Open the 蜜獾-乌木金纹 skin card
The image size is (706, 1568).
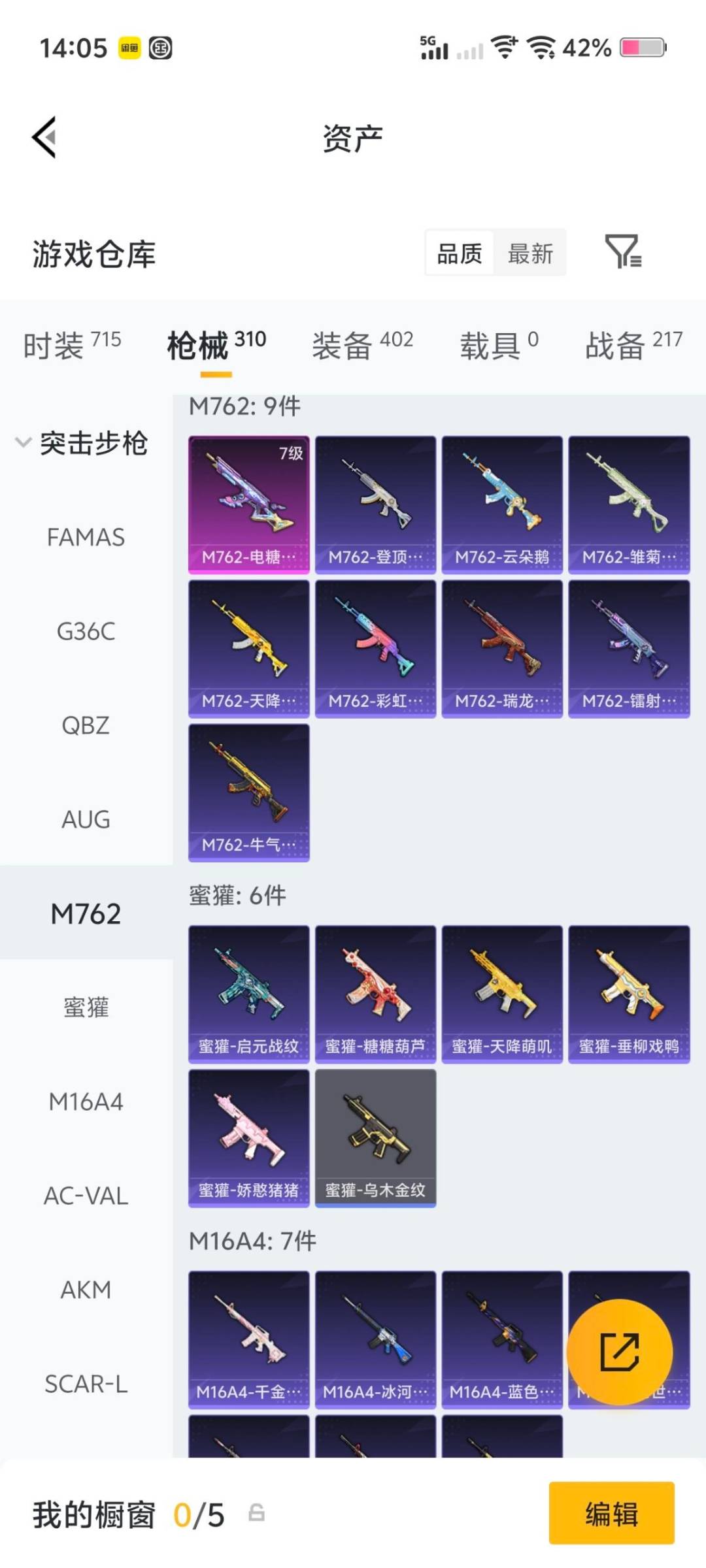click(x=375, y=1137)
